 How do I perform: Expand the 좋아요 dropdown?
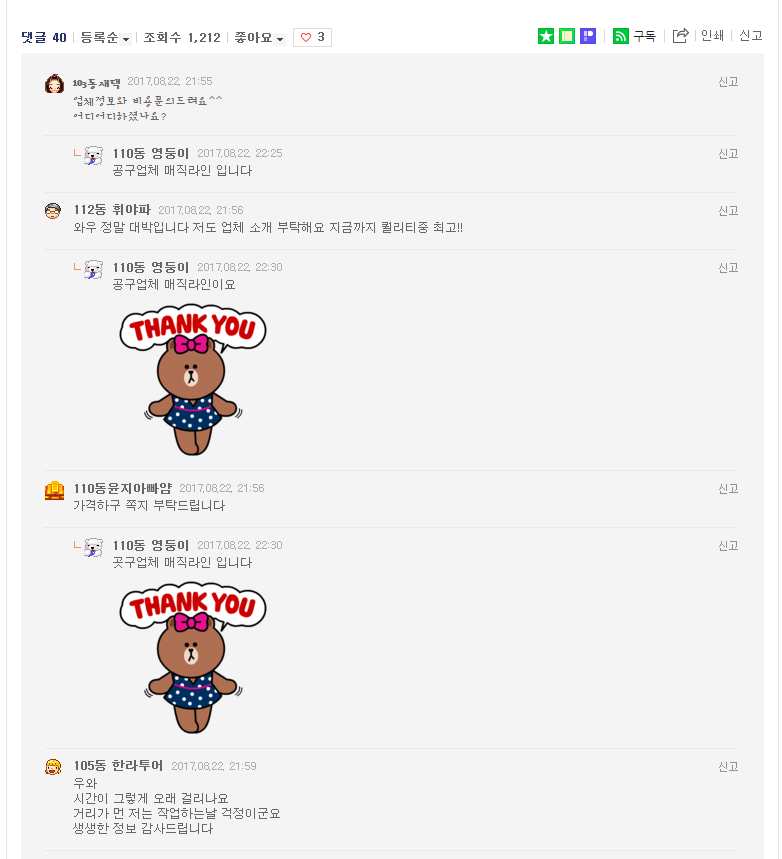pyautogui.click(x=259, y=38)
